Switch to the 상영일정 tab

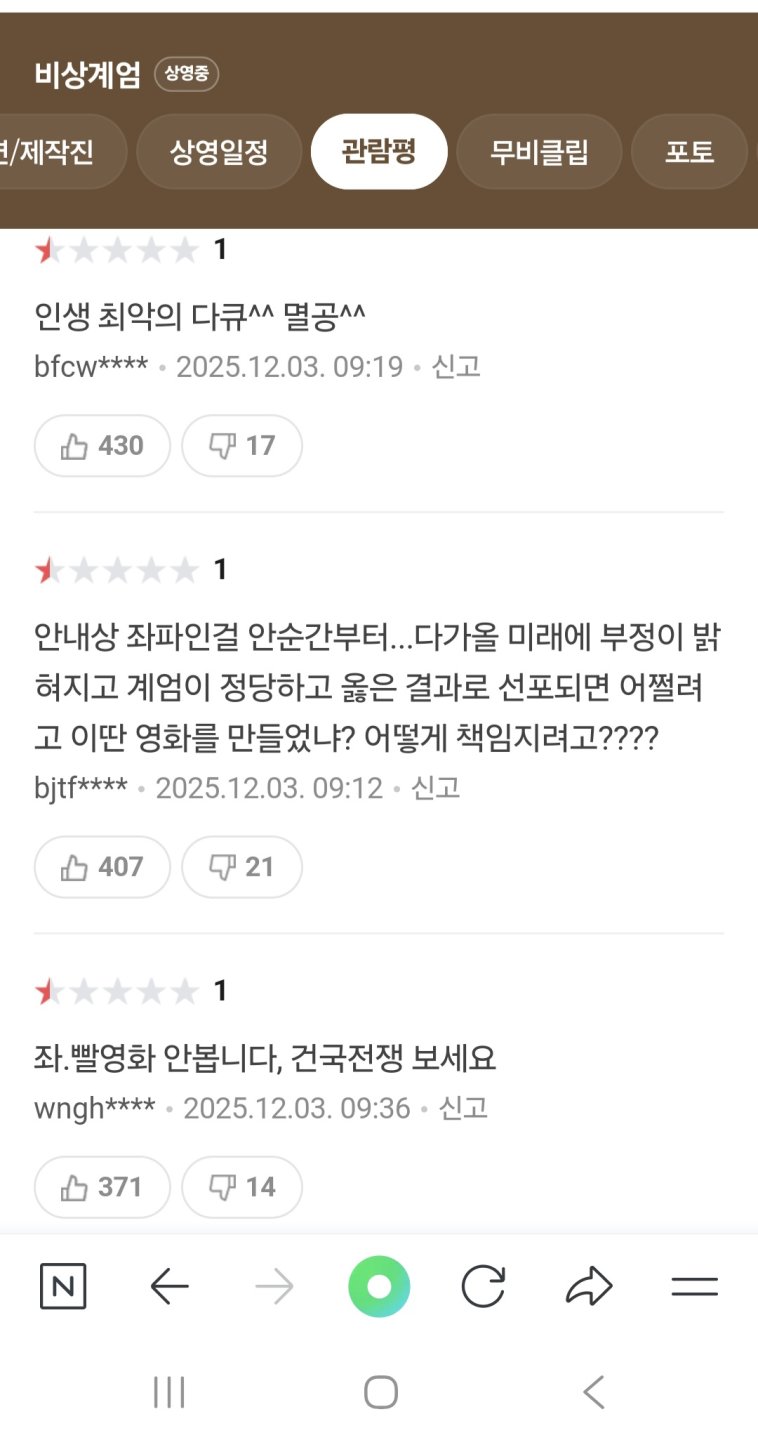(x=219, y=152)
